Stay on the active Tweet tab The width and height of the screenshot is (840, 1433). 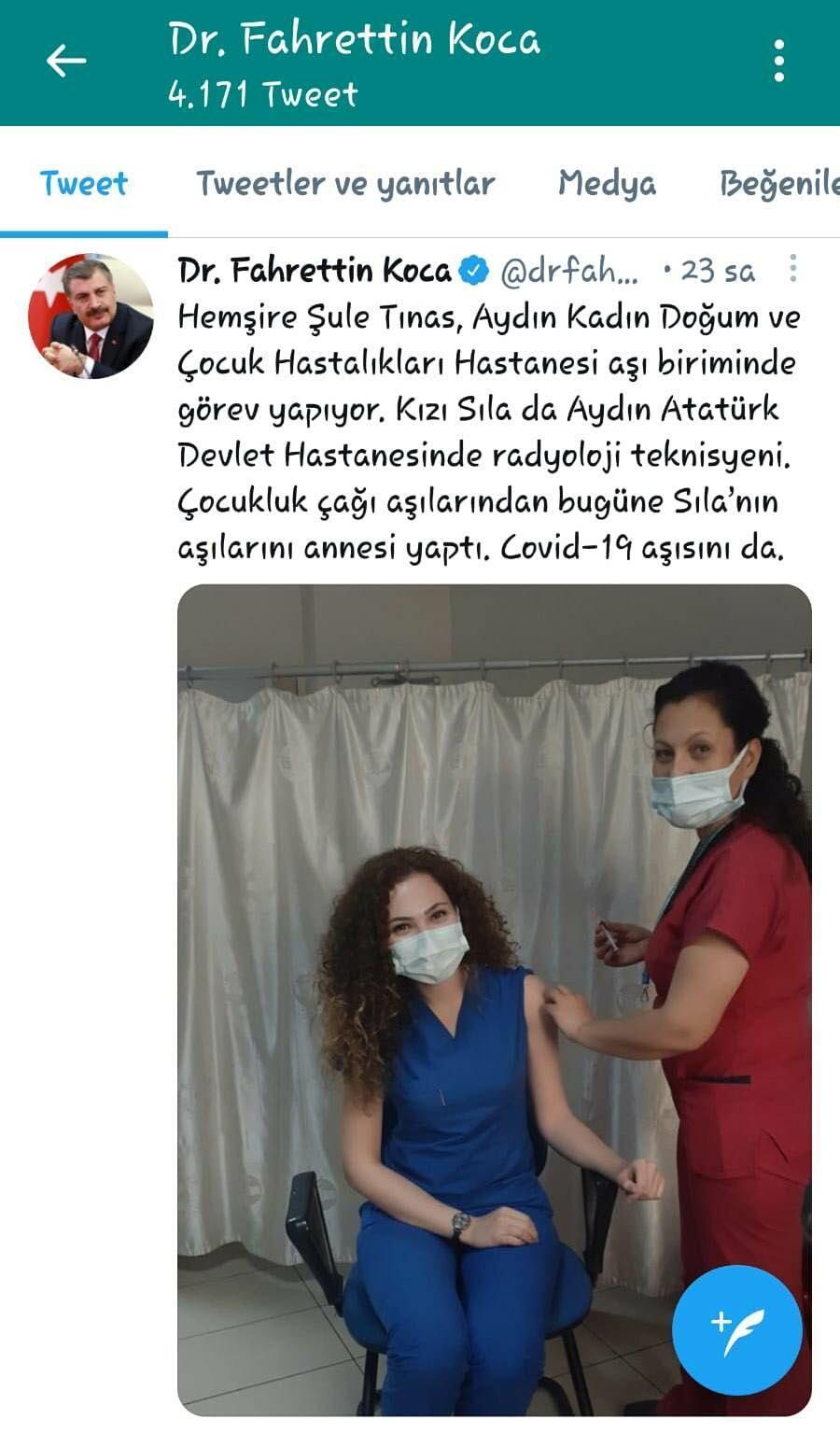pos(82,184)
